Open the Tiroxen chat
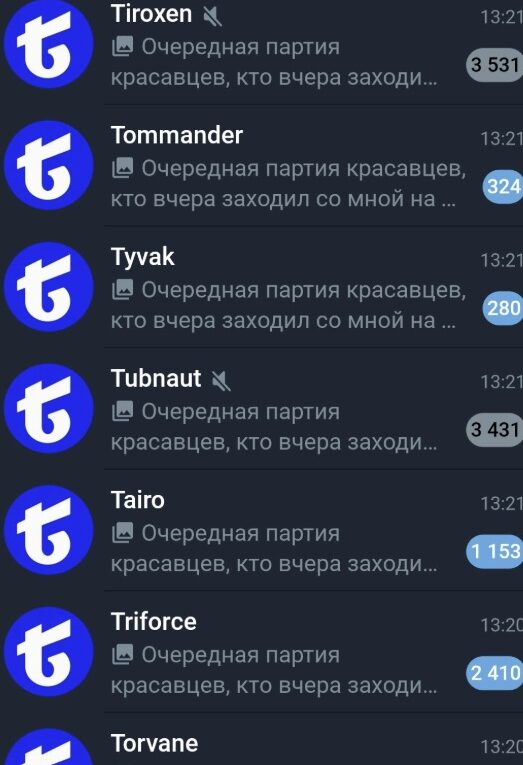 click(x=262, y=46)
